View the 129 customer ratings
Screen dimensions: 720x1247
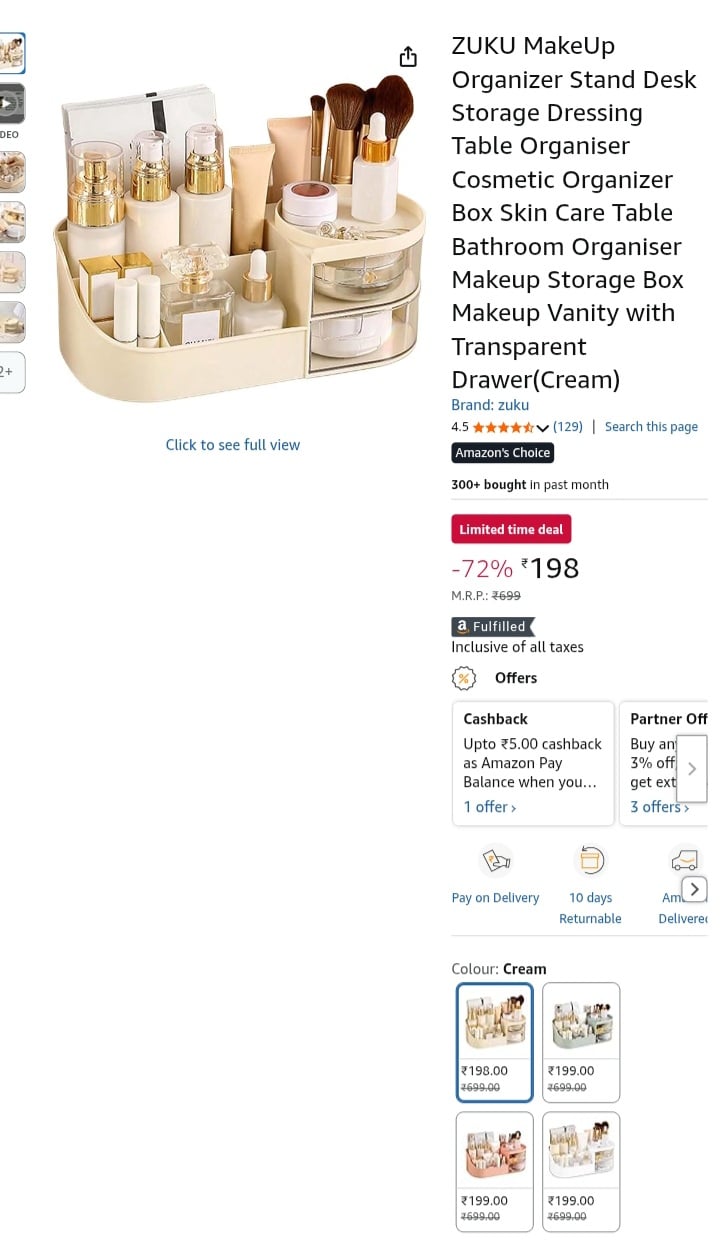pos(568,427)
